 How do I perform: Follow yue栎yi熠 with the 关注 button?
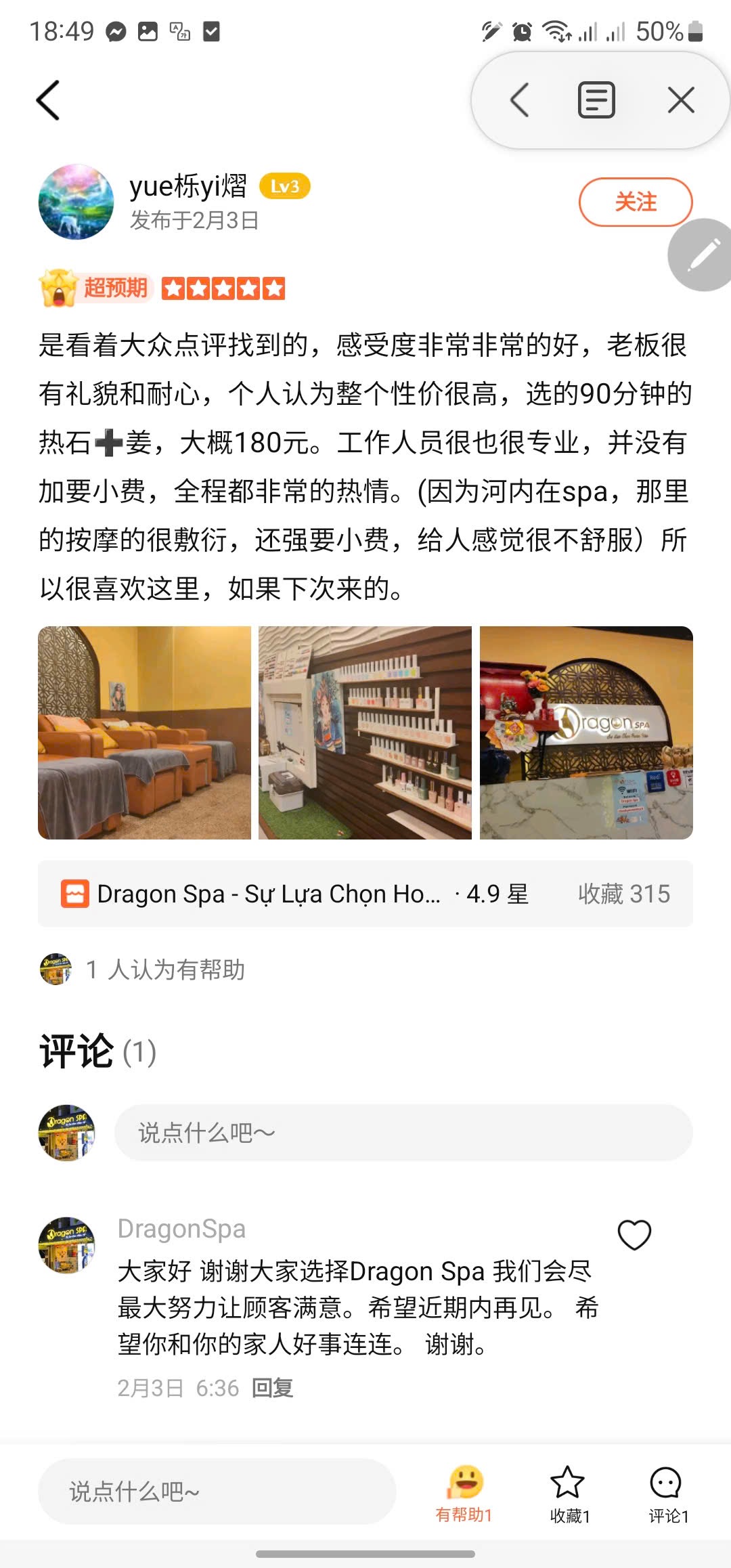[636, 202]
